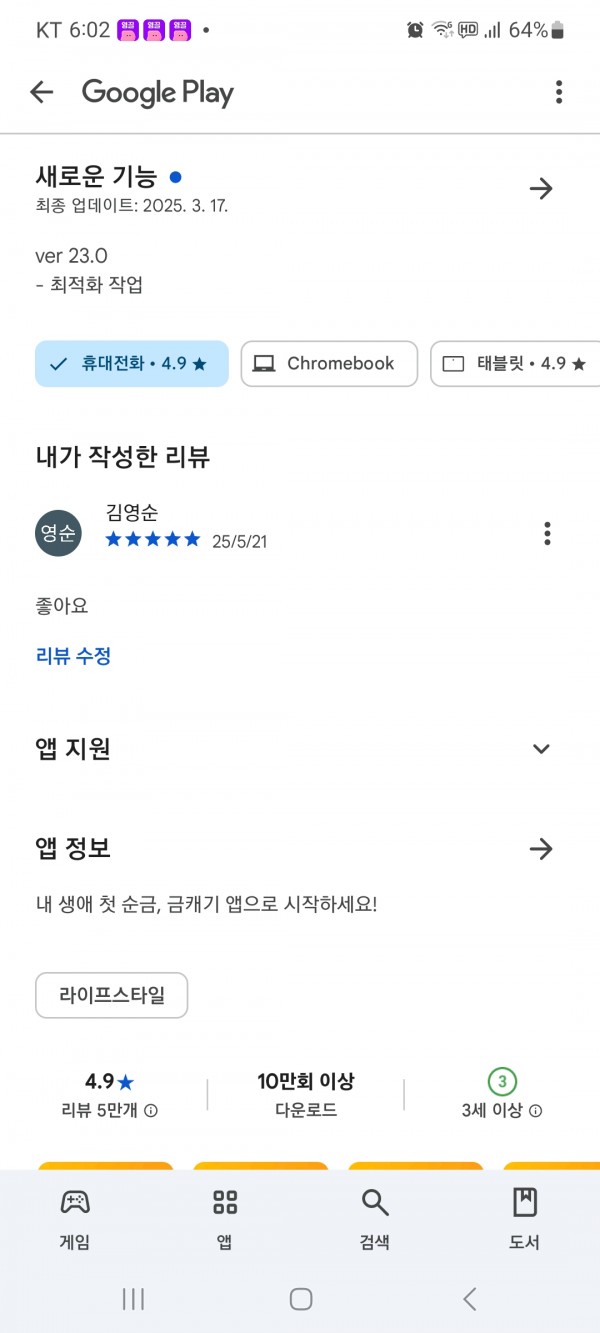Switch to the 게임 tab
The width and height of the screenshot is (600, 1333).
coord(75,1218)
